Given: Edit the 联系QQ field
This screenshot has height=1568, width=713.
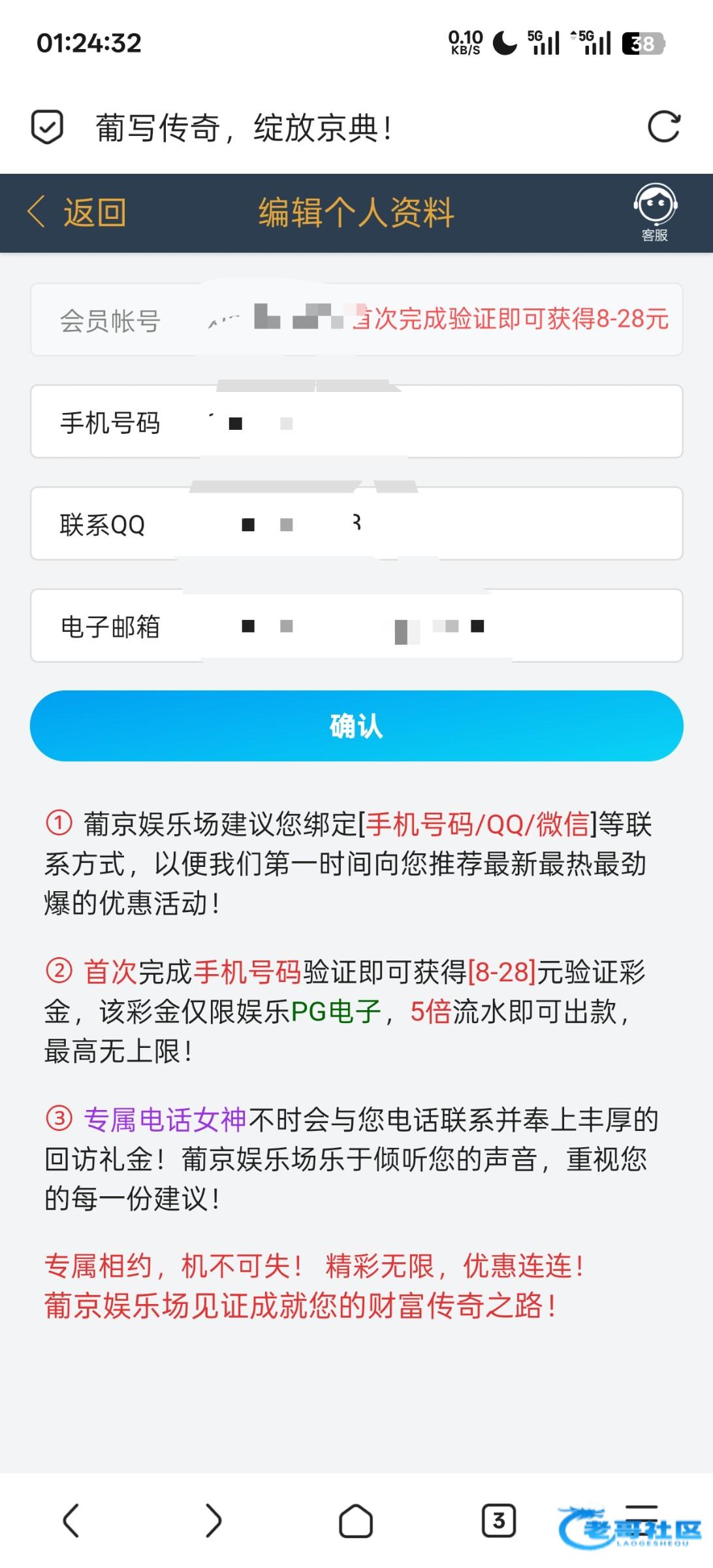Looking at the screenshot, I should tap(356, 523).
